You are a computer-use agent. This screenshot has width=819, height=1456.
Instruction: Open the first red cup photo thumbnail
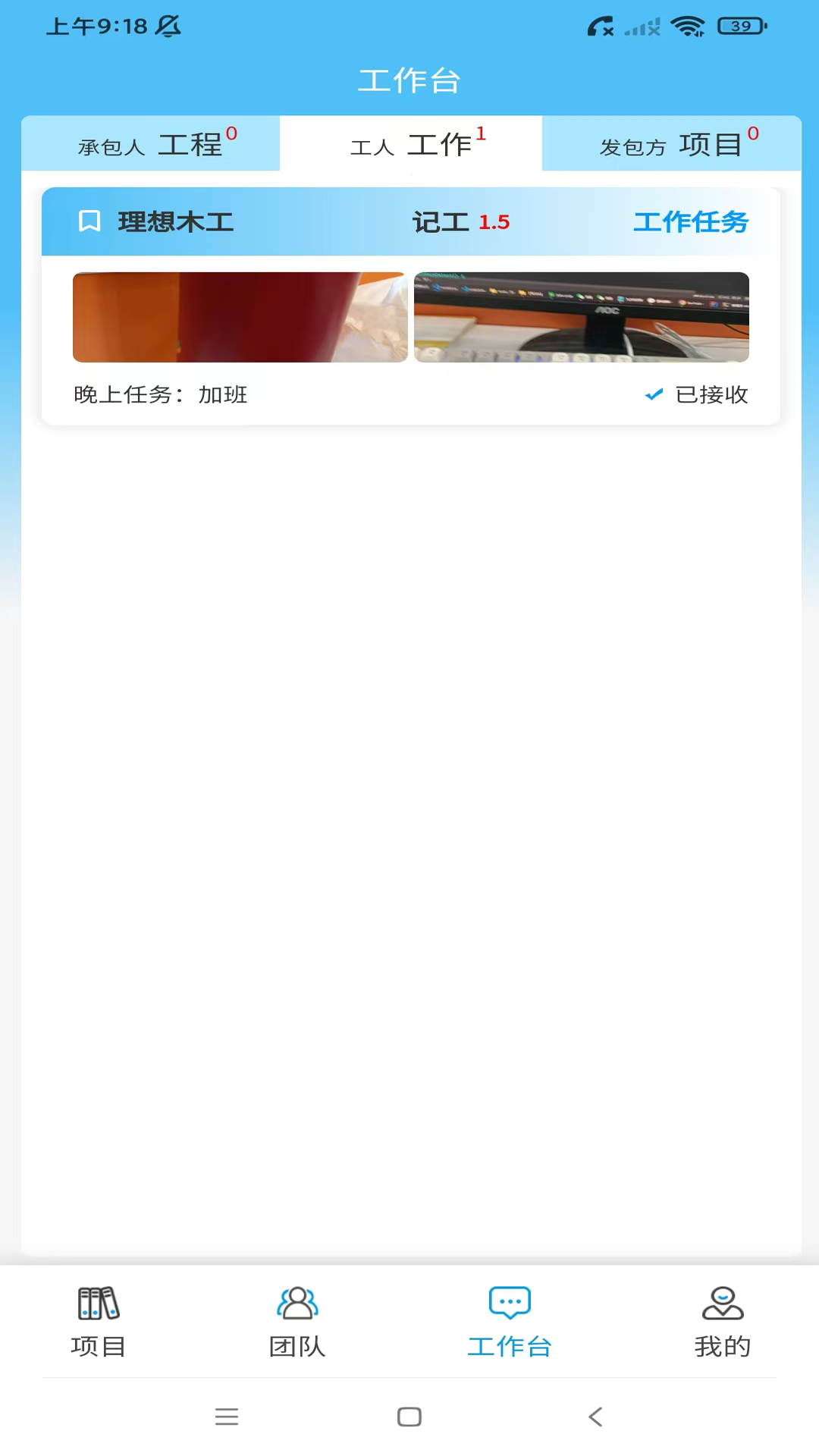[240, 317]
